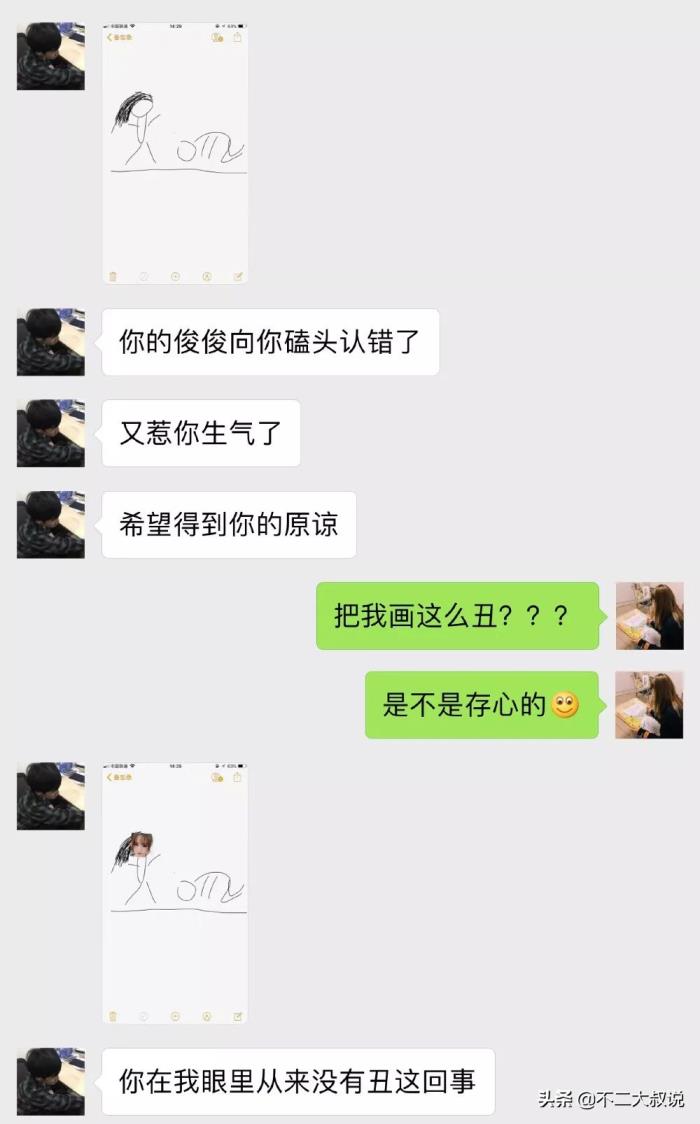
Task: Open the drawing image with the pasted face
Action: pyautogui.click(x=175, y=893)
